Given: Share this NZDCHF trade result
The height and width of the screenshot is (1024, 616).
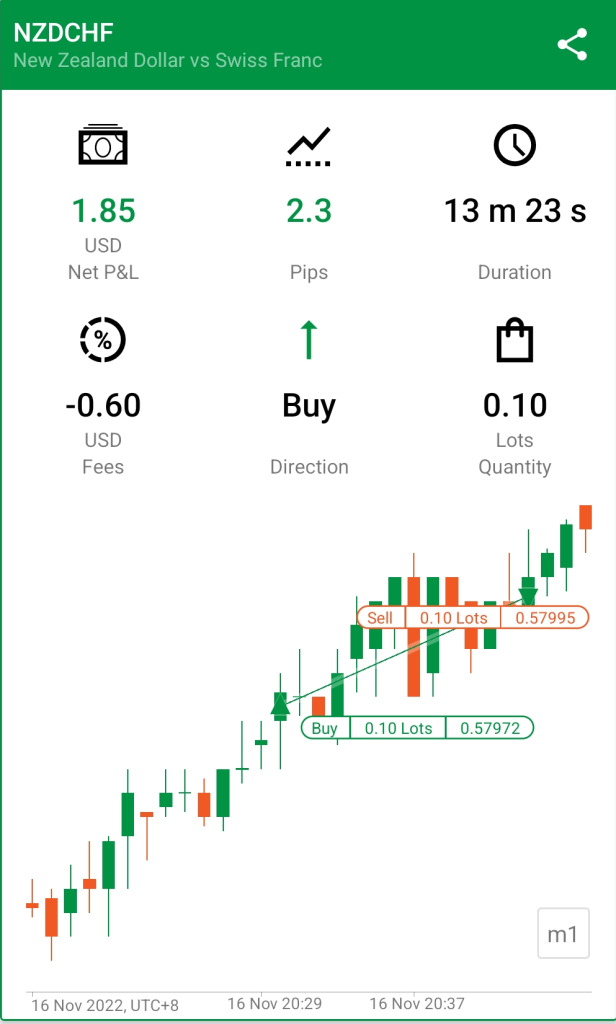Looking at the screenshot, I should pos(572,44).
